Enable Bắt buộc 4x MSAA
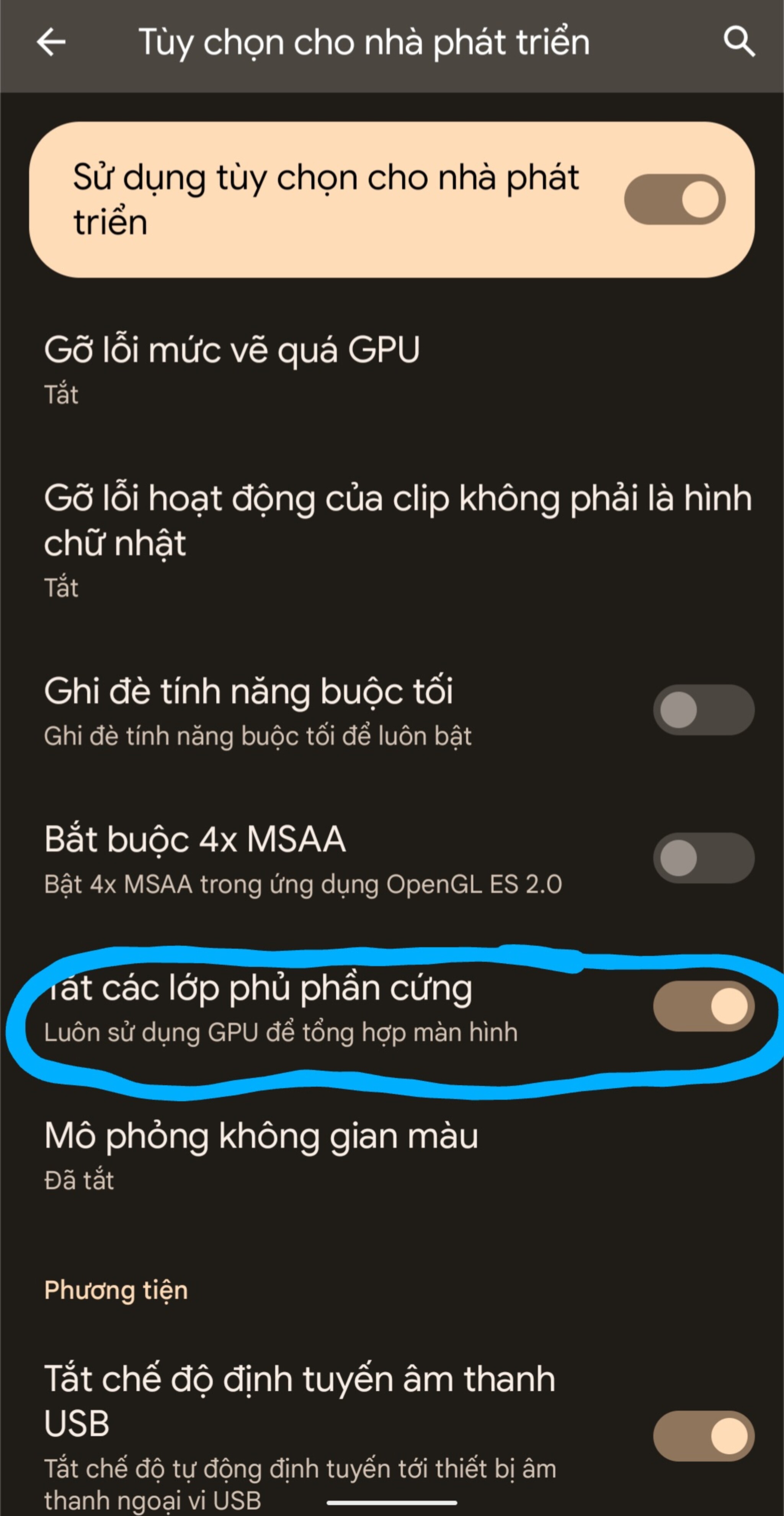Screen dimensions: 784x1516 pos(704,858)
